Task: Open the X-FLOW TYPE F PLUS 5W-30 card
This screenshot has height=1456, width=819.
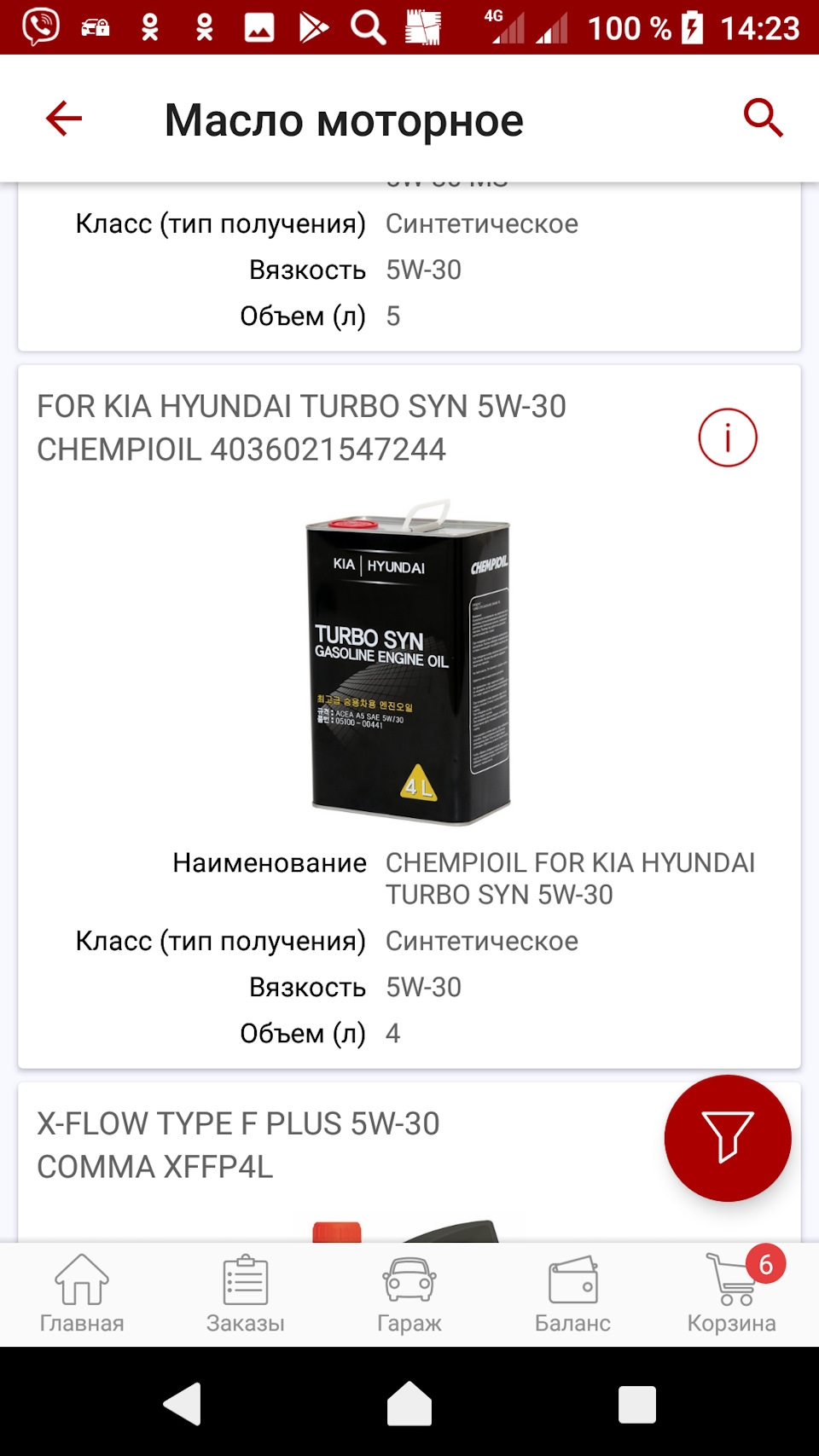Action: click(239, 1145)
